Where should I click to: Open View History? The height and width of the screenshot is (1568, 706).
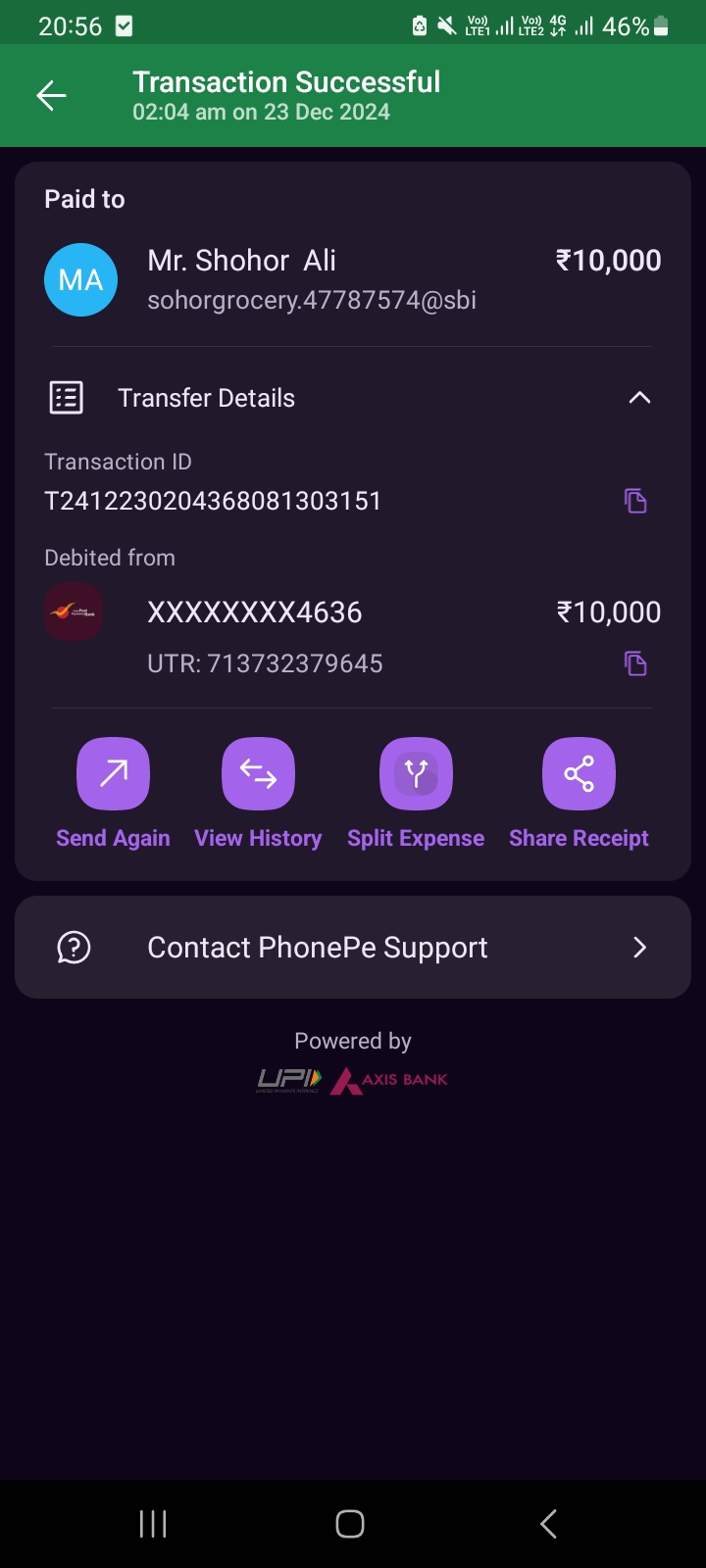[x=258, y=774]
